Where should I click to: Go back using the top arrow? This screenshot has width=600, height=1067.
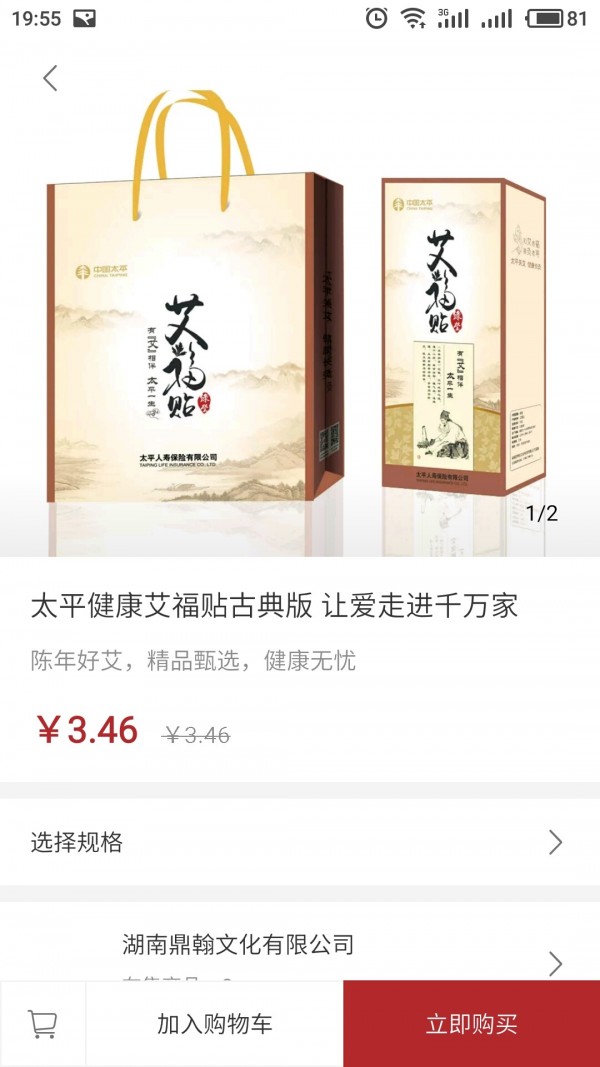click(50, 78)
